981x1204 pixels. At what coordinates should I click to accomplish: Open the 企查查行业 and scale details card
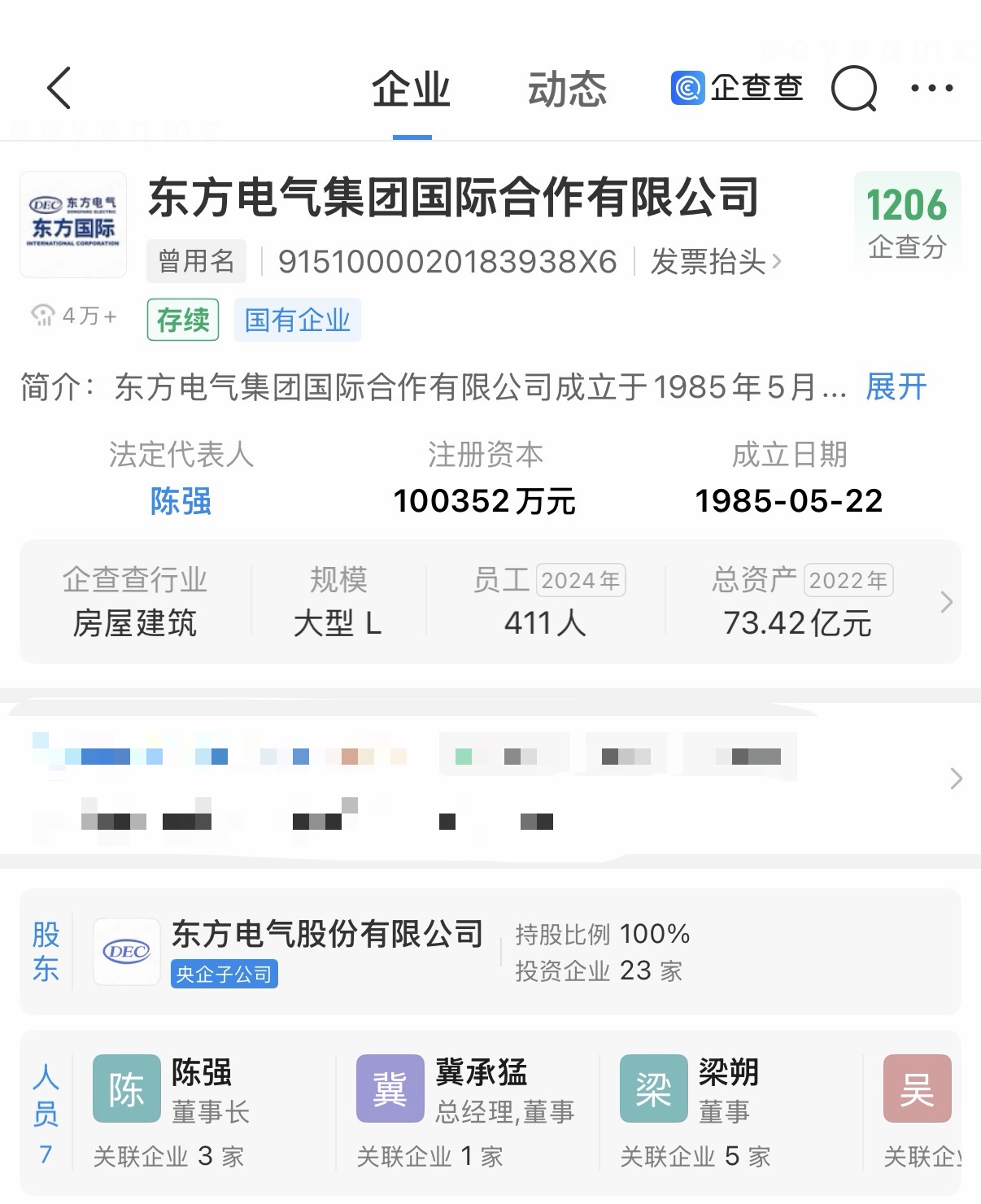(490, 602)
